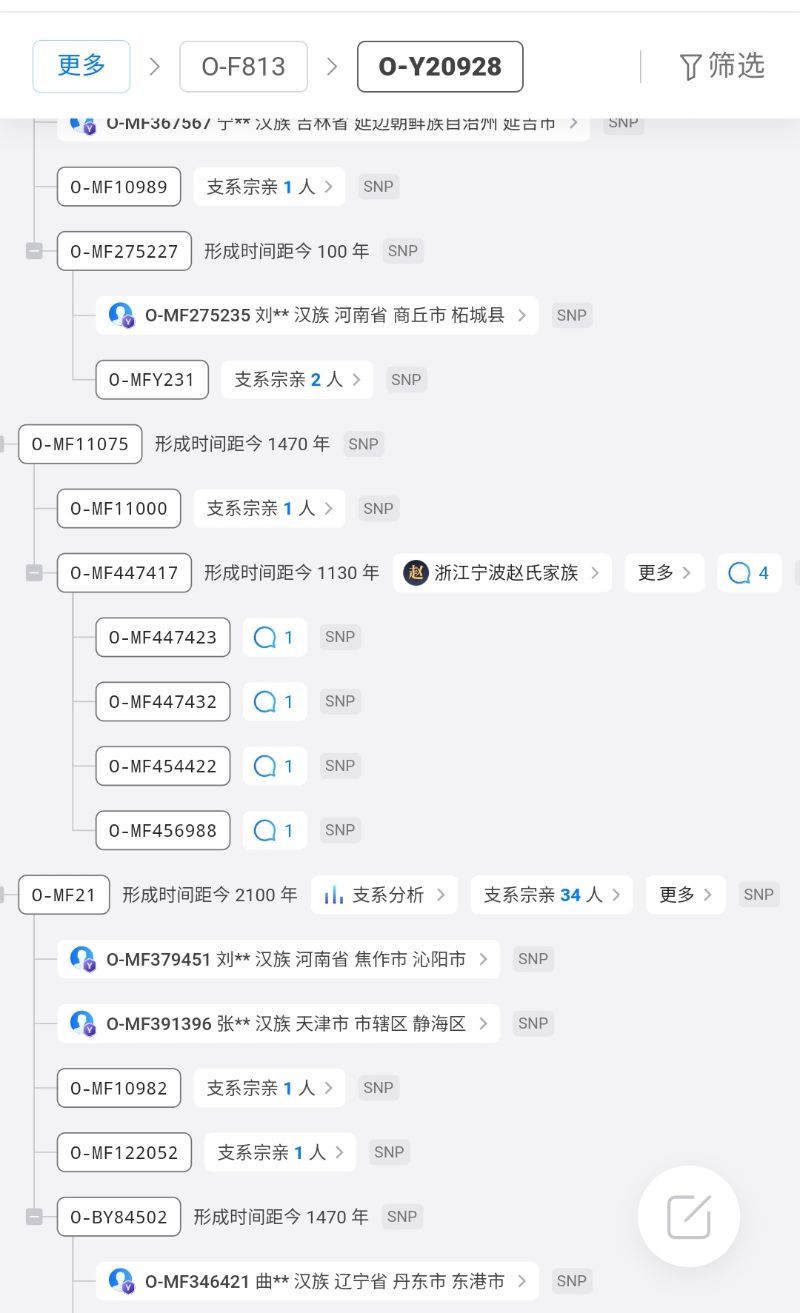Open 支系分析 for O-MF21
Image resolution: width=800 pixels, height=1313 pixels.
(384, 895)
